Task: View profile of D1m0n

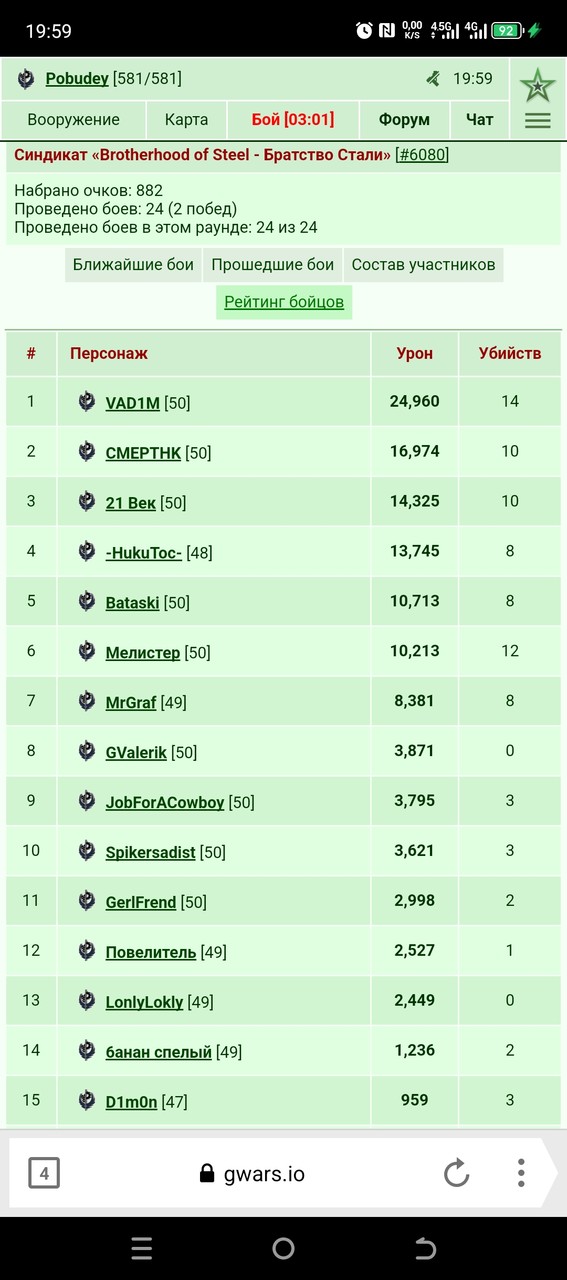Action: [x=131, y=1102]
